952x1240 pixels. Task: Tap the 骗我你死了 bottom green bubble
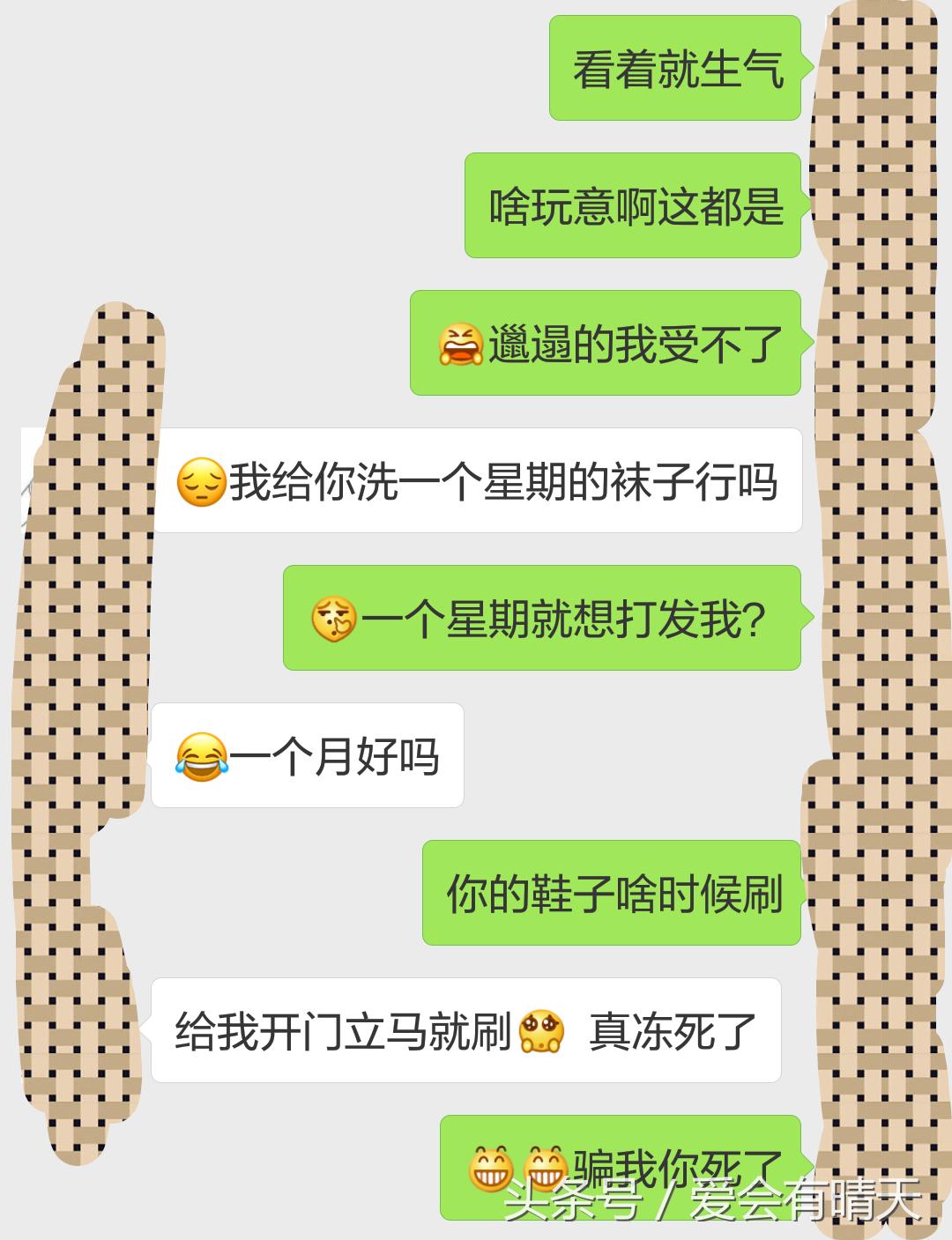pyautogui.click(x=617, y=1165)
